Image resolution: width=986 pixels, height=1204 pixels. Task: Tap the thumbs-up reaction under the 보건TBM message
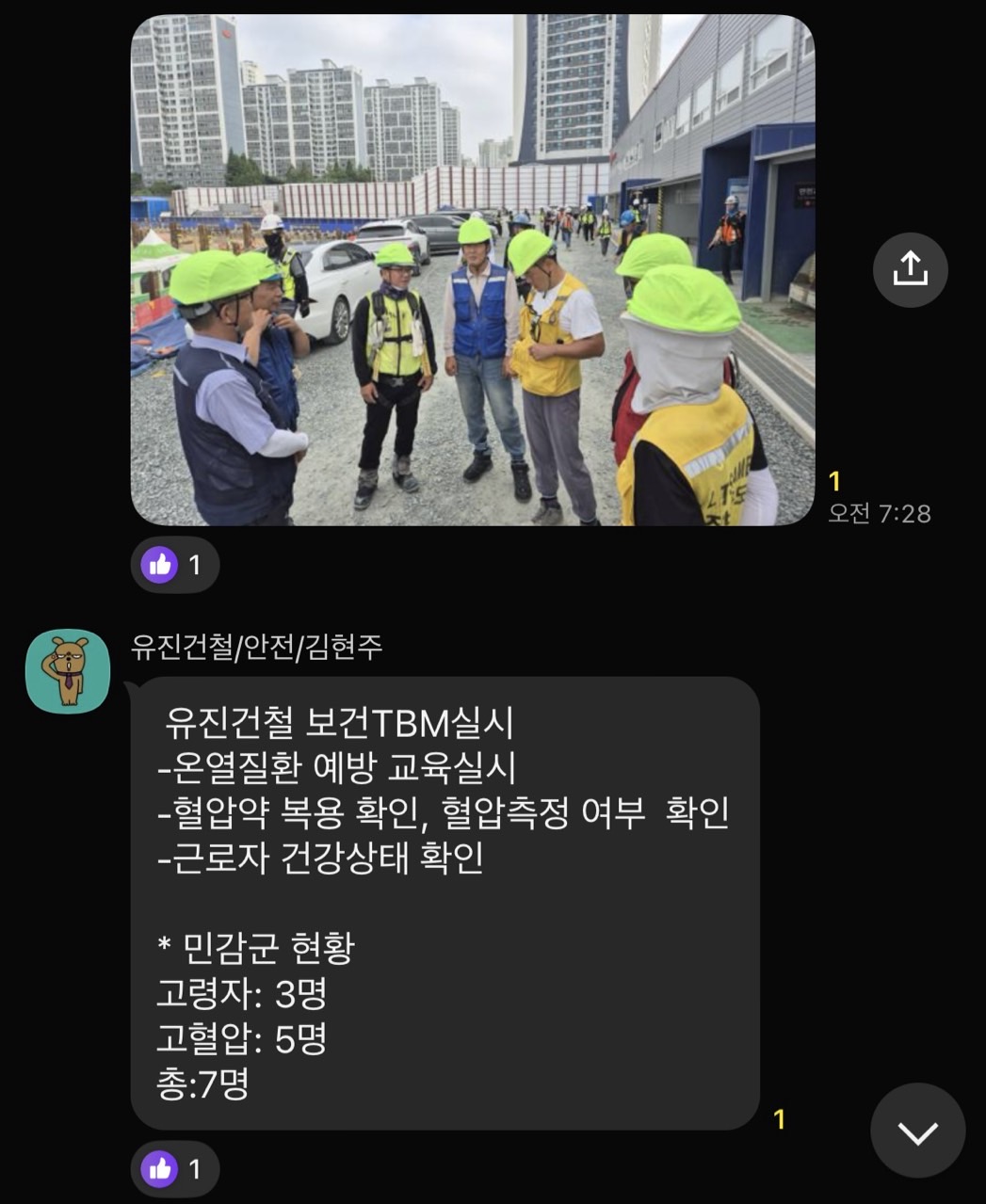pos(174,1169)
